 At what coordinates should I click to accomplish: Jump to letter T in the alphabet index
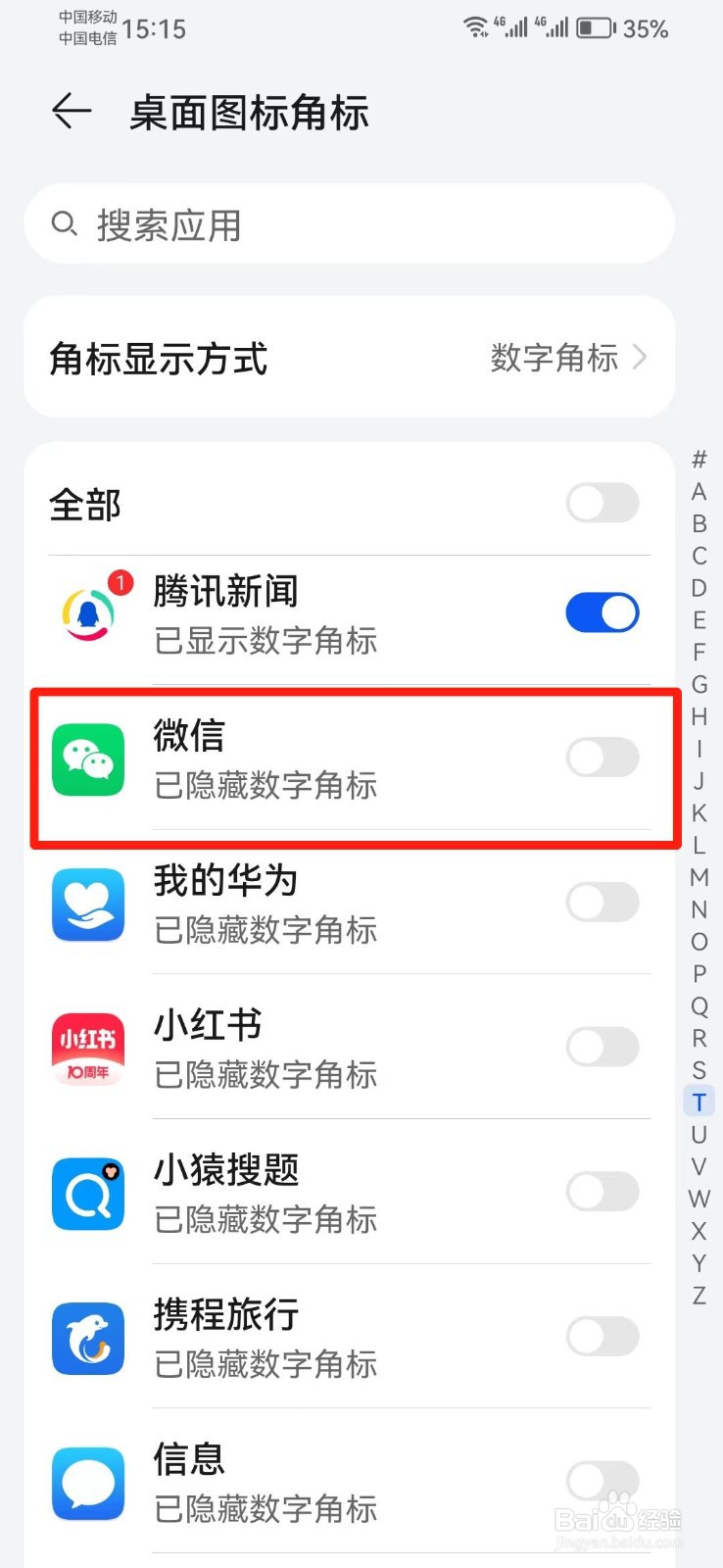pyautogui.click(x=699, y=1102)
